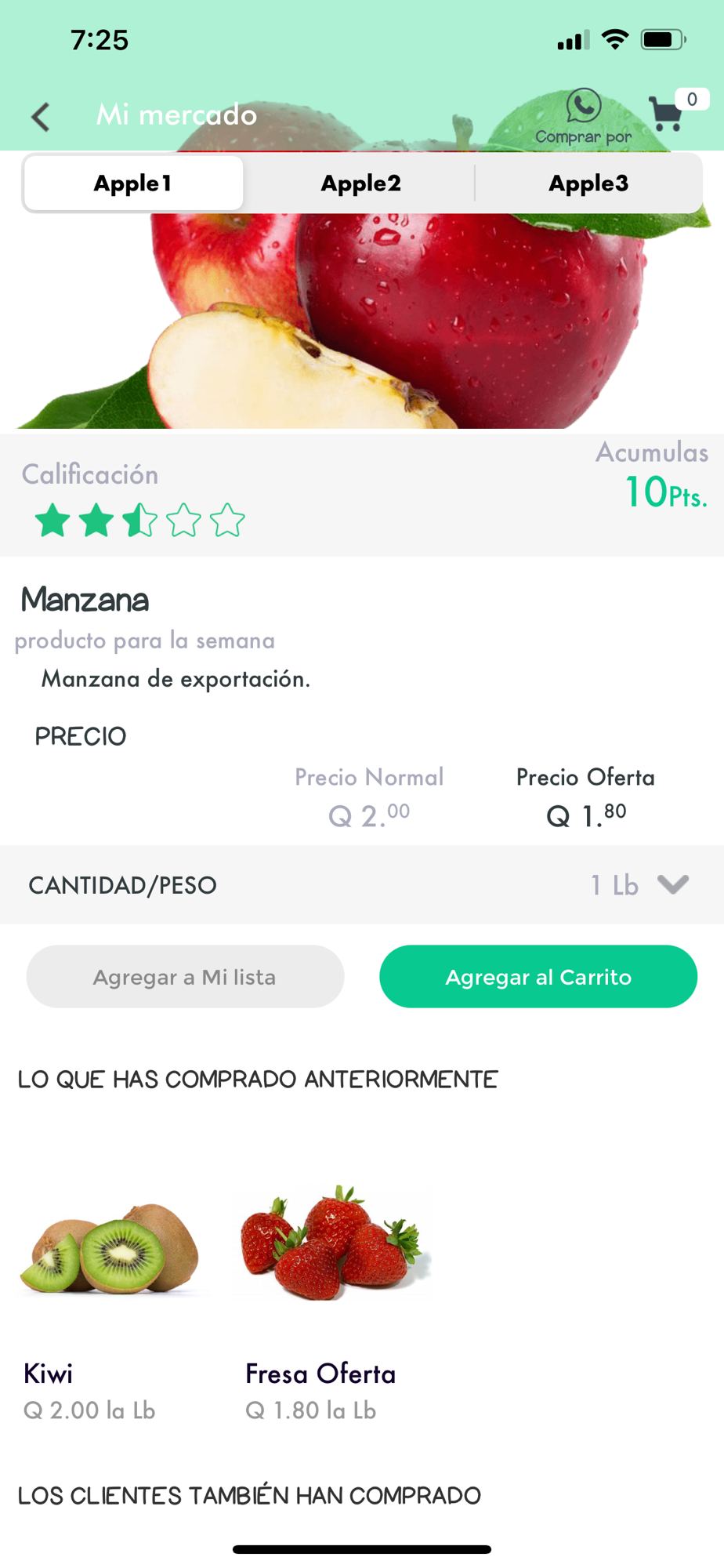
Task: Switch to the Apple3 segment
Action: coord(588,183)
